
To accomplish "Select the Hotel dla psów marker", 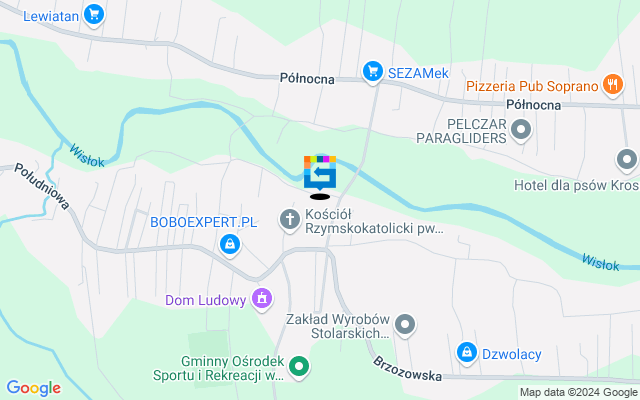I will [x=627, y=160].
